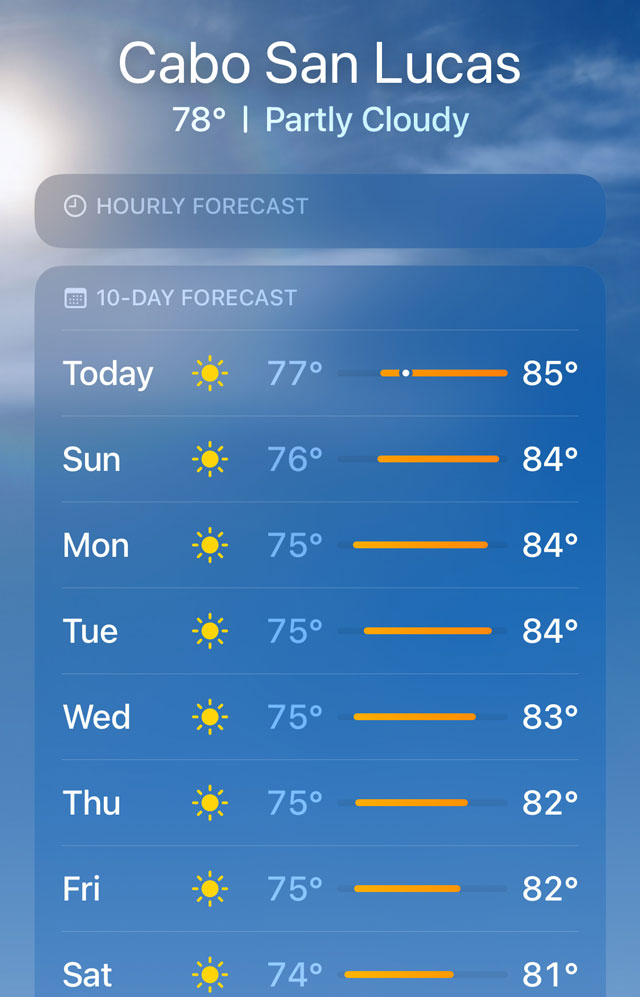Screen dimensions: 640x997
Task: Open Today's forecast details
Action: (320, 373)
